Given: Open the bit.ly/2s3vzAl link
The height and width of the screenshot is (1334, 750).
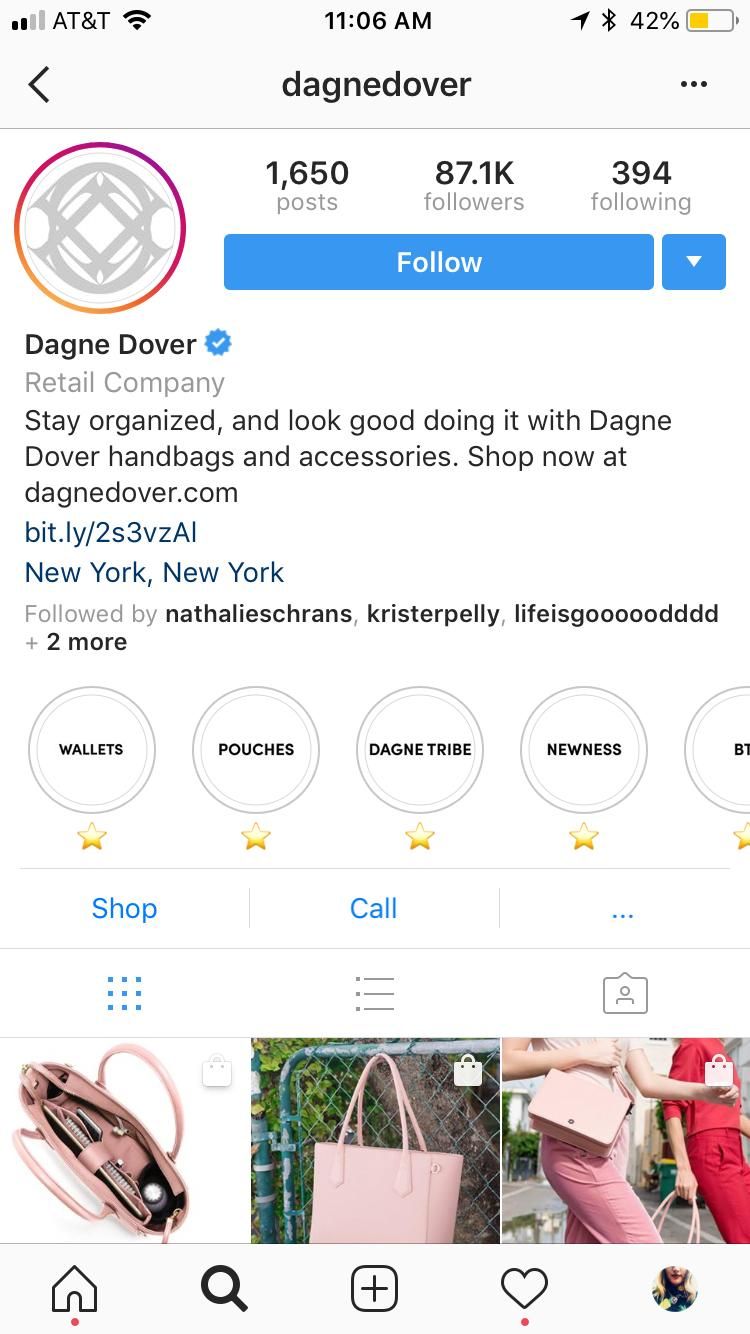Looking at the screenshot, I should (111, 532).
